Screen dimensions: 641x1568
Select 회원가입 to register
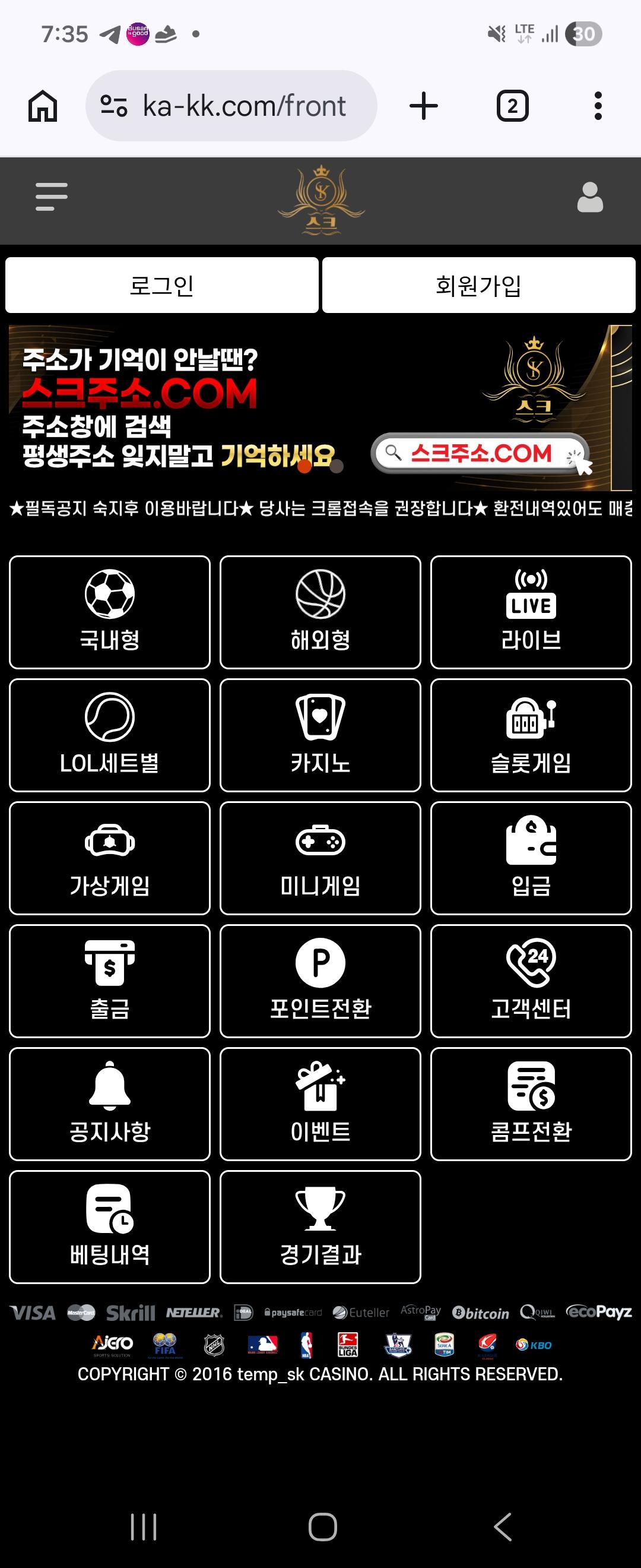pyautogui.click(x=478, y=285)
